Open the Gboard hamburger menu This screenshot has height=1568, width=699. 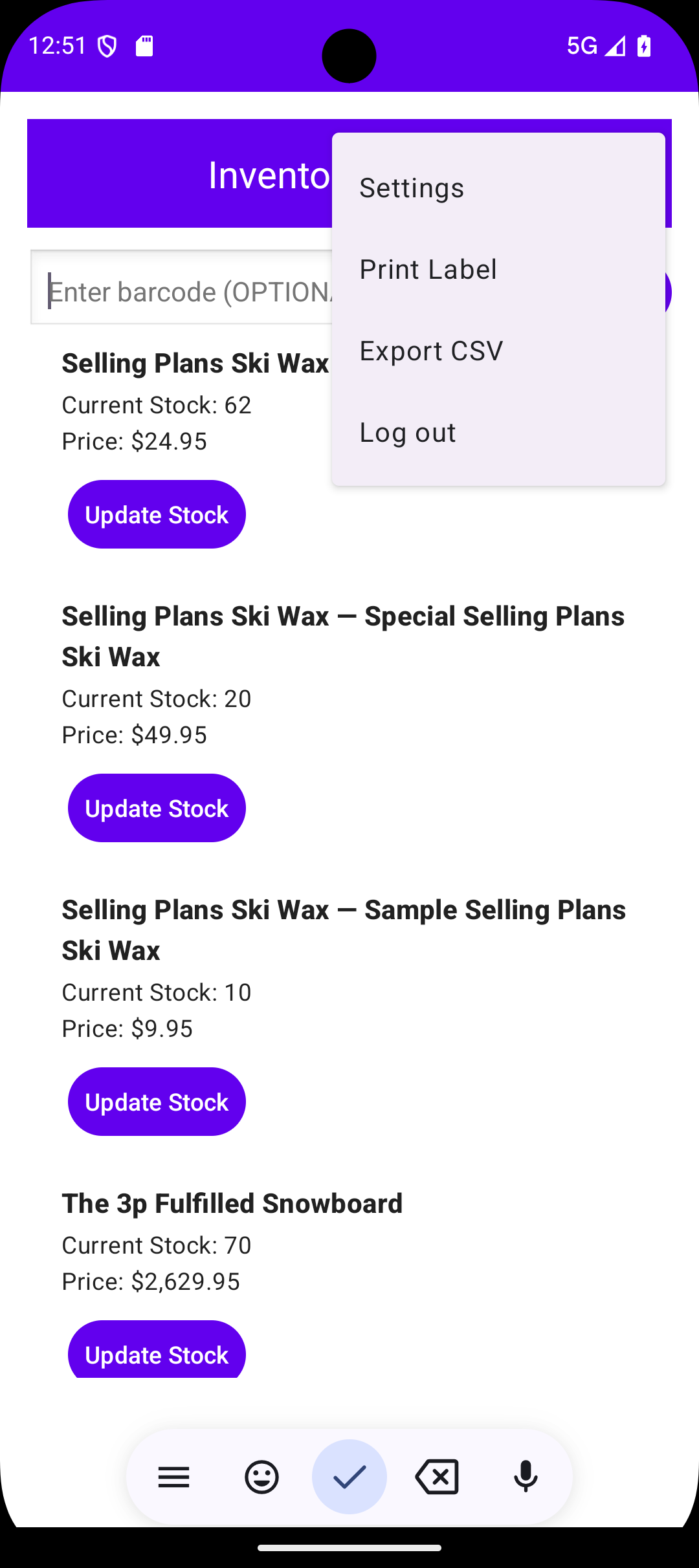coord(173,1477)
